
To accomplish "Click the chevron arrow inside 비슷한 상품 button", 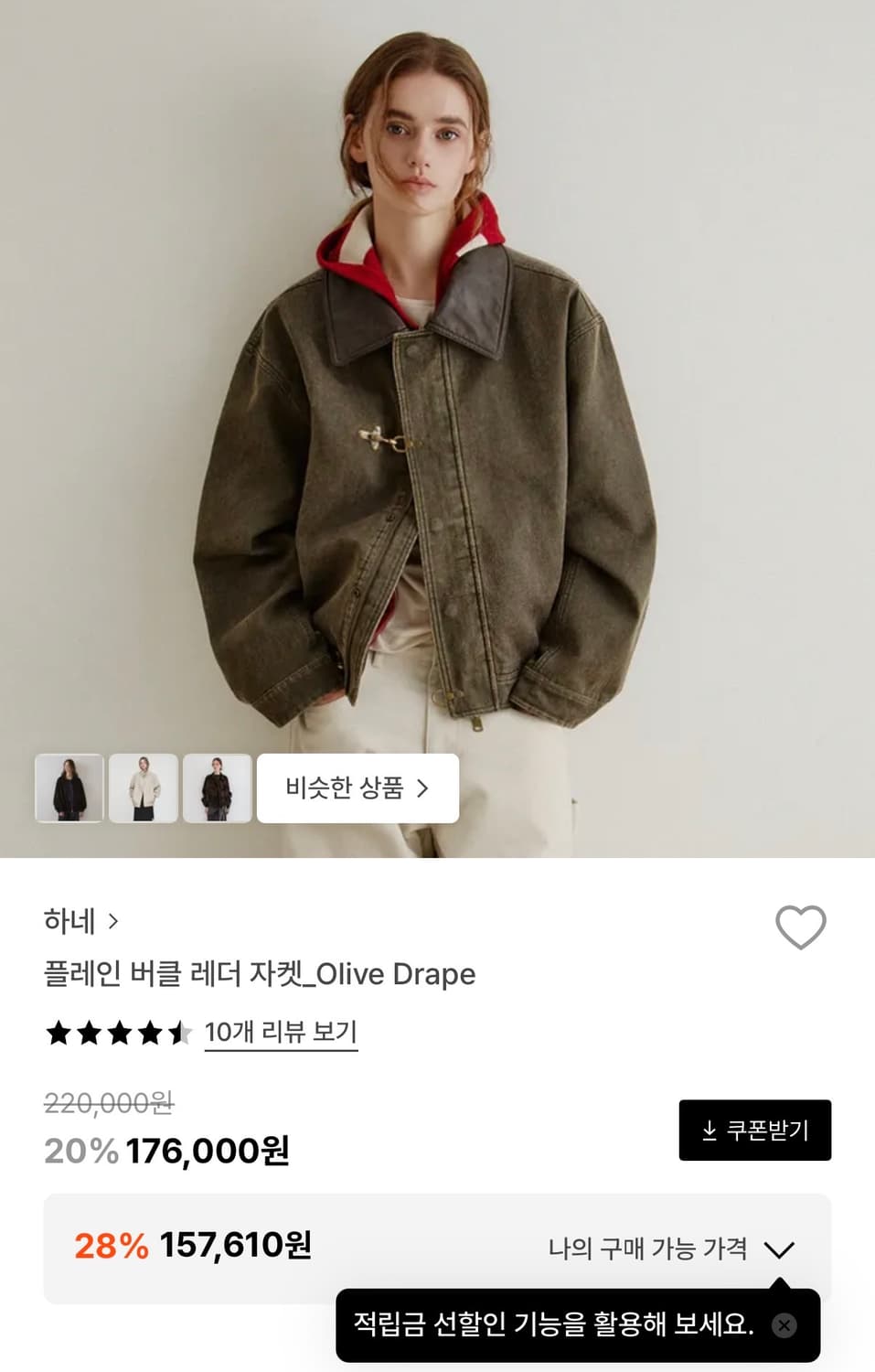I will tap(422, 789).
